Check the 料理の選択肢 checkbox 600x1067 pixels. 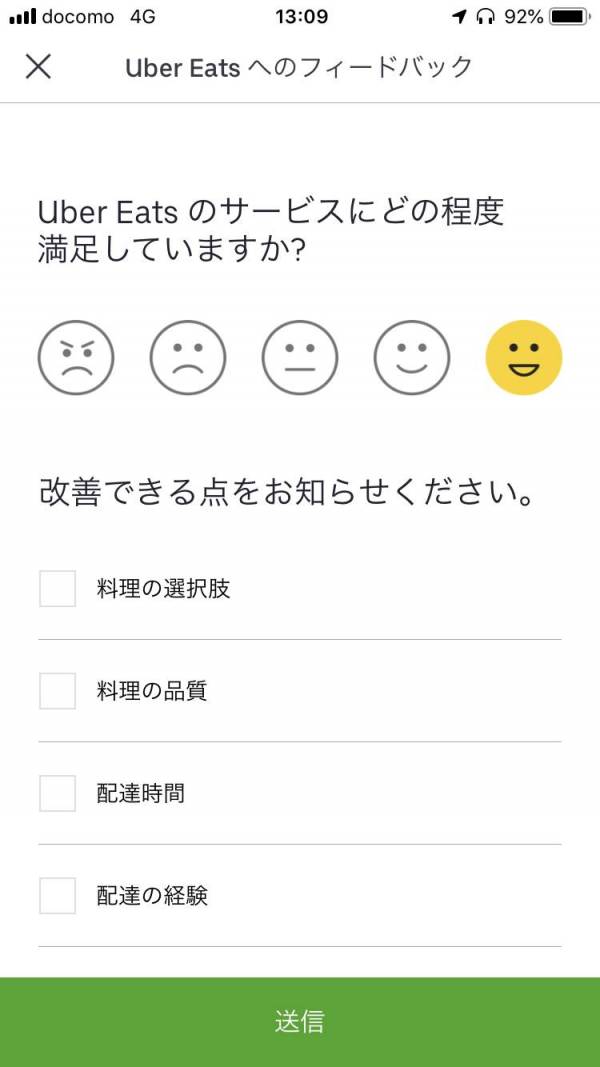pos(57,589)
